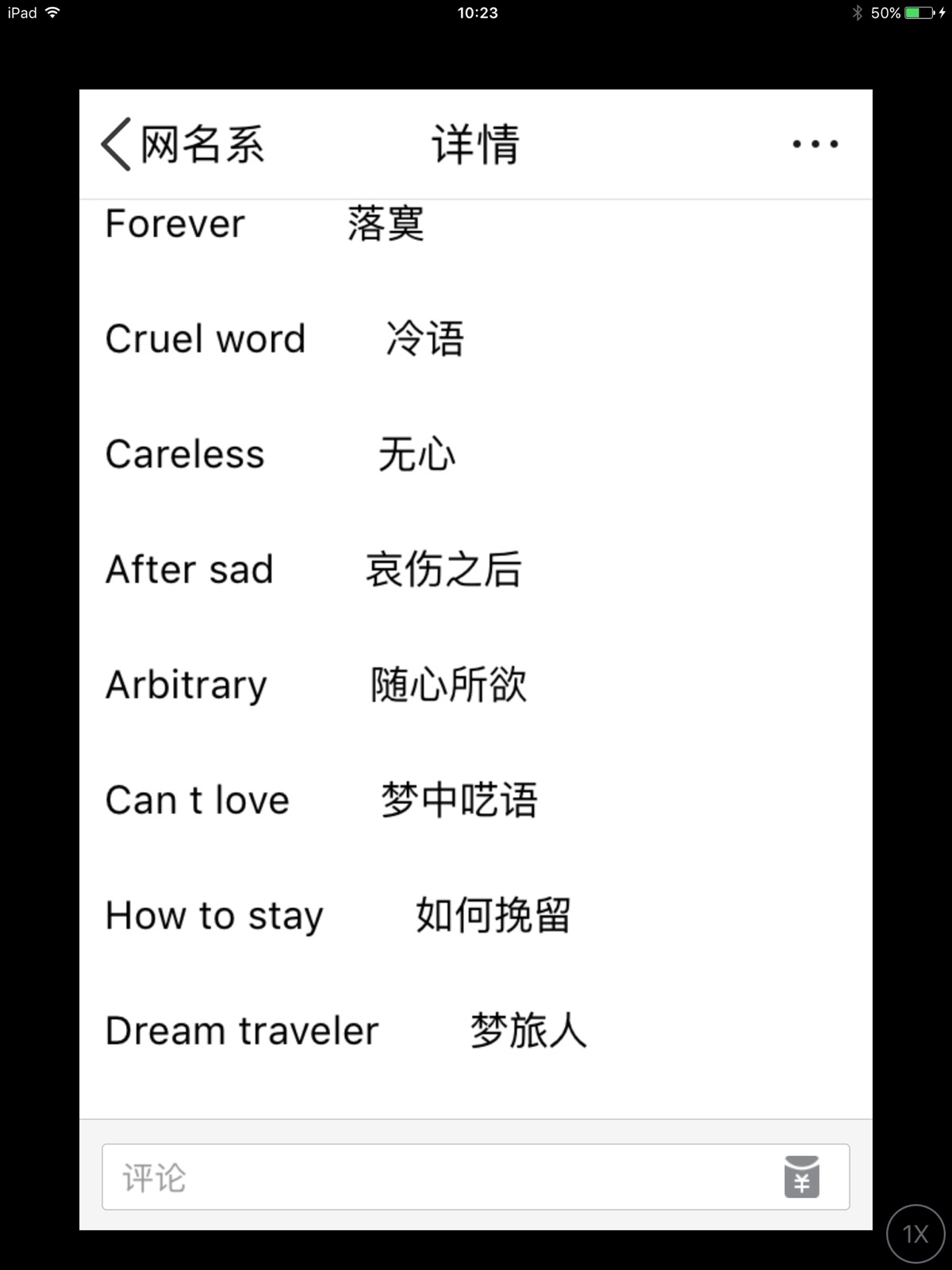This screenshot has width=952, height=1270.
Task: Toggle the 1X zoom scale button
Action: tap(916, 1233)
